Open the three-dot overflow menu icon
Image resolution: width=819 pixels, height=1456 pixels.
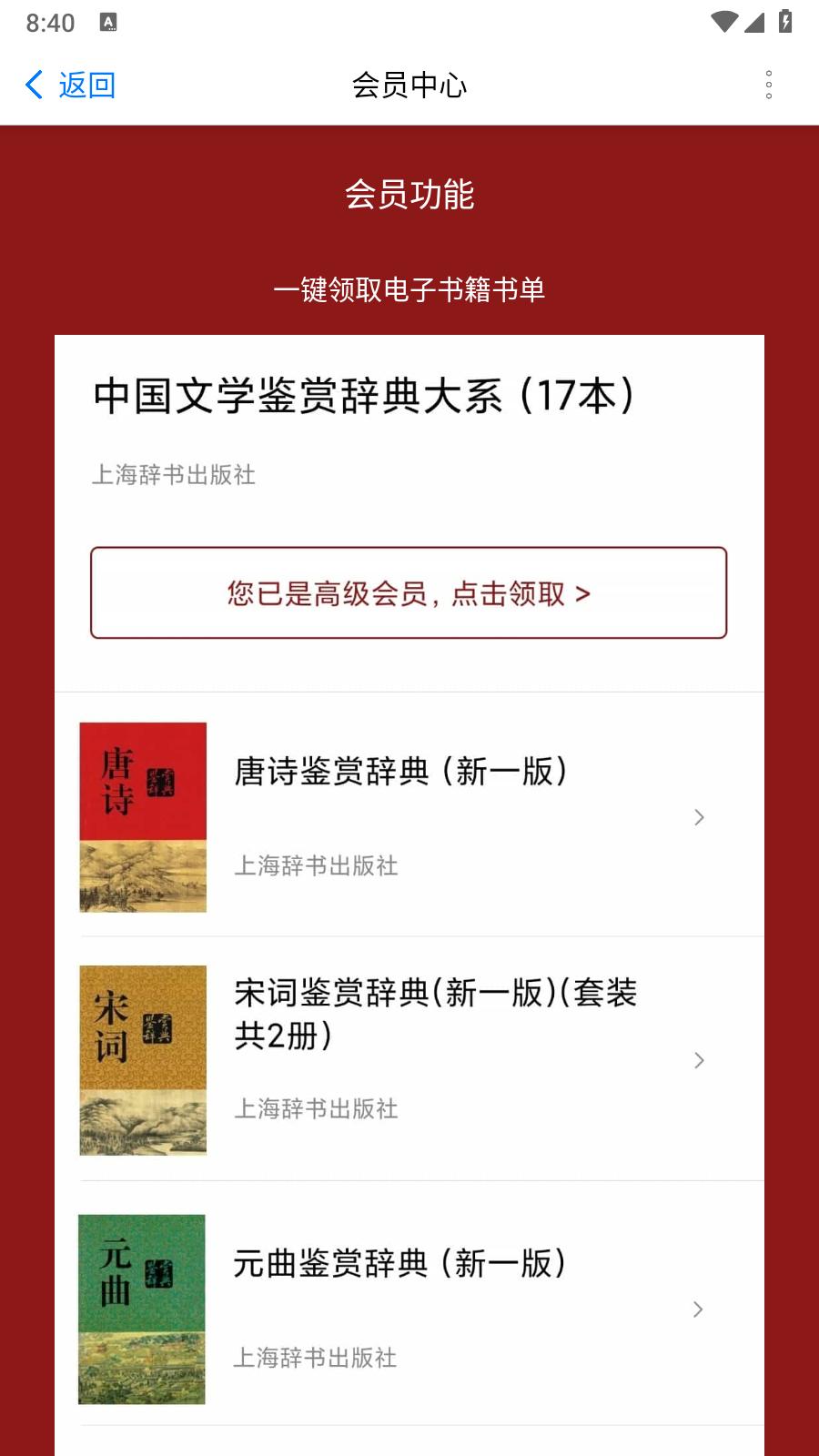coord(769,84)
